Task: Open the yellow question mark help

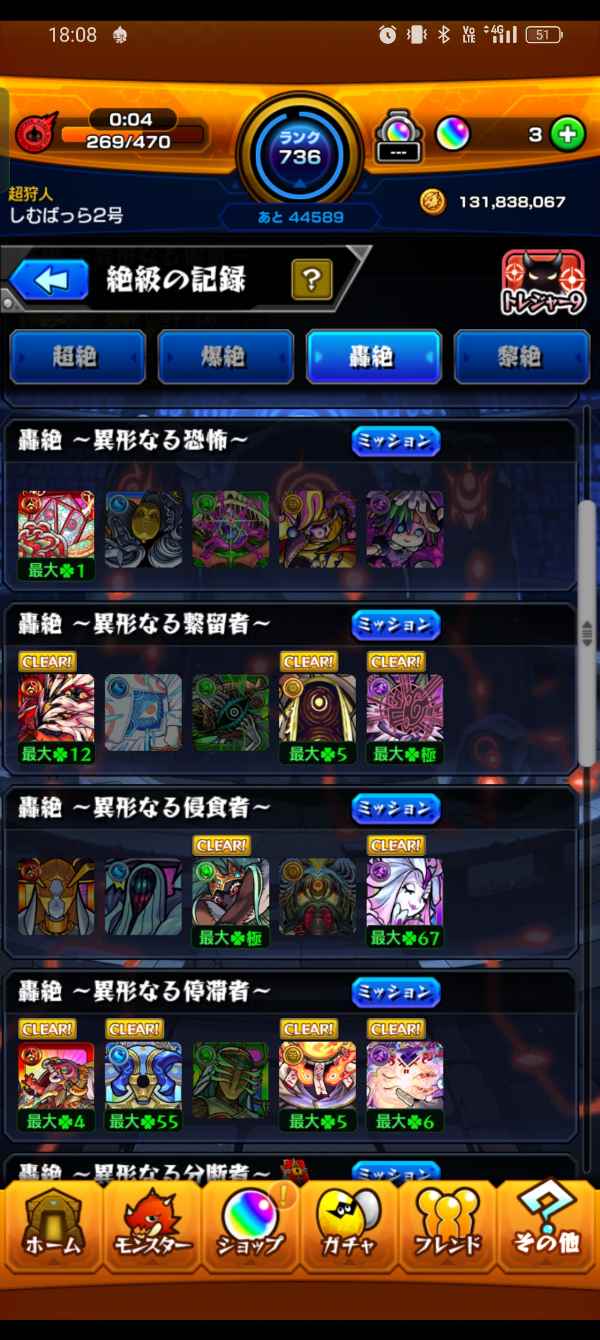Action: coord(311,280)
